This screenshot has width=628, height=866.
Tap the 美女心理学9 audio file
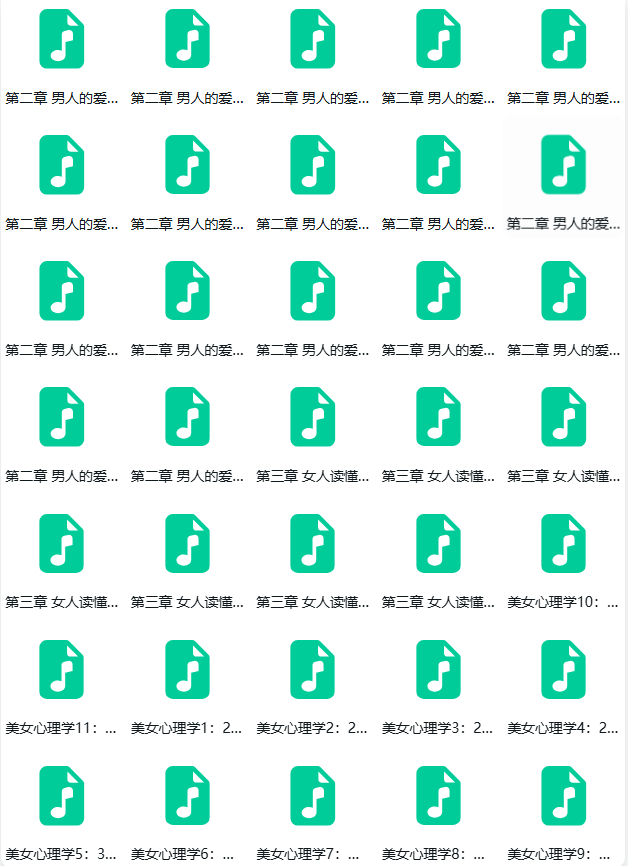tap(563, 795)
